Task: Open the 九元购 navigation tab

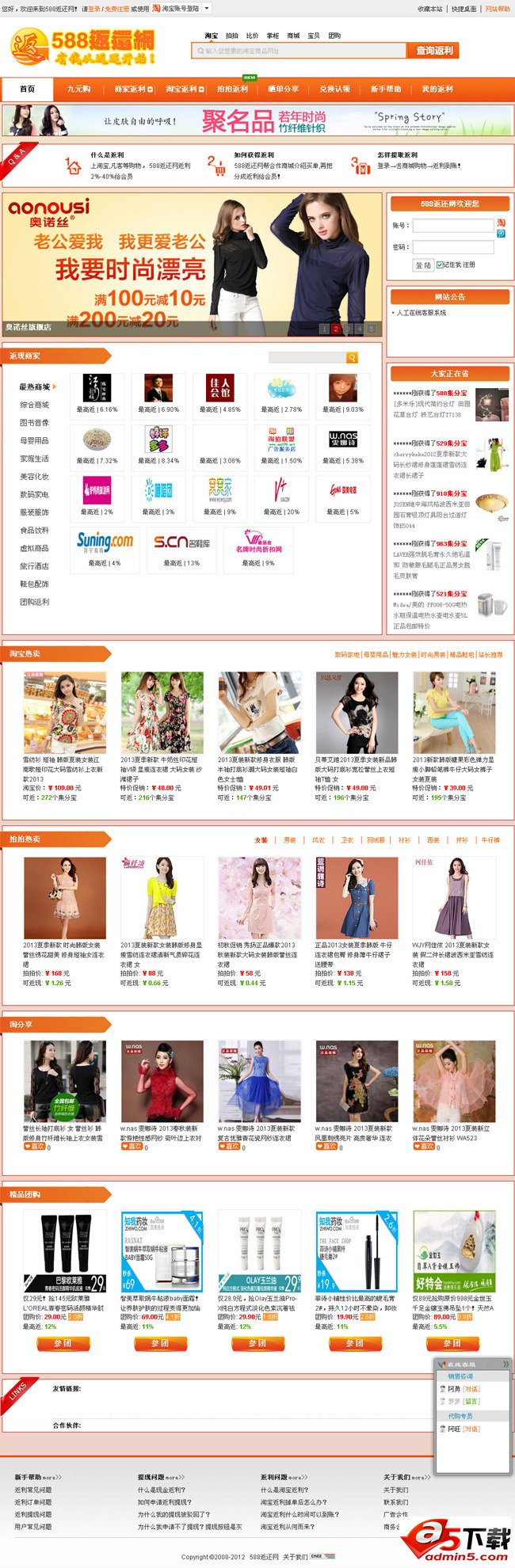Action: coord(78,89)
